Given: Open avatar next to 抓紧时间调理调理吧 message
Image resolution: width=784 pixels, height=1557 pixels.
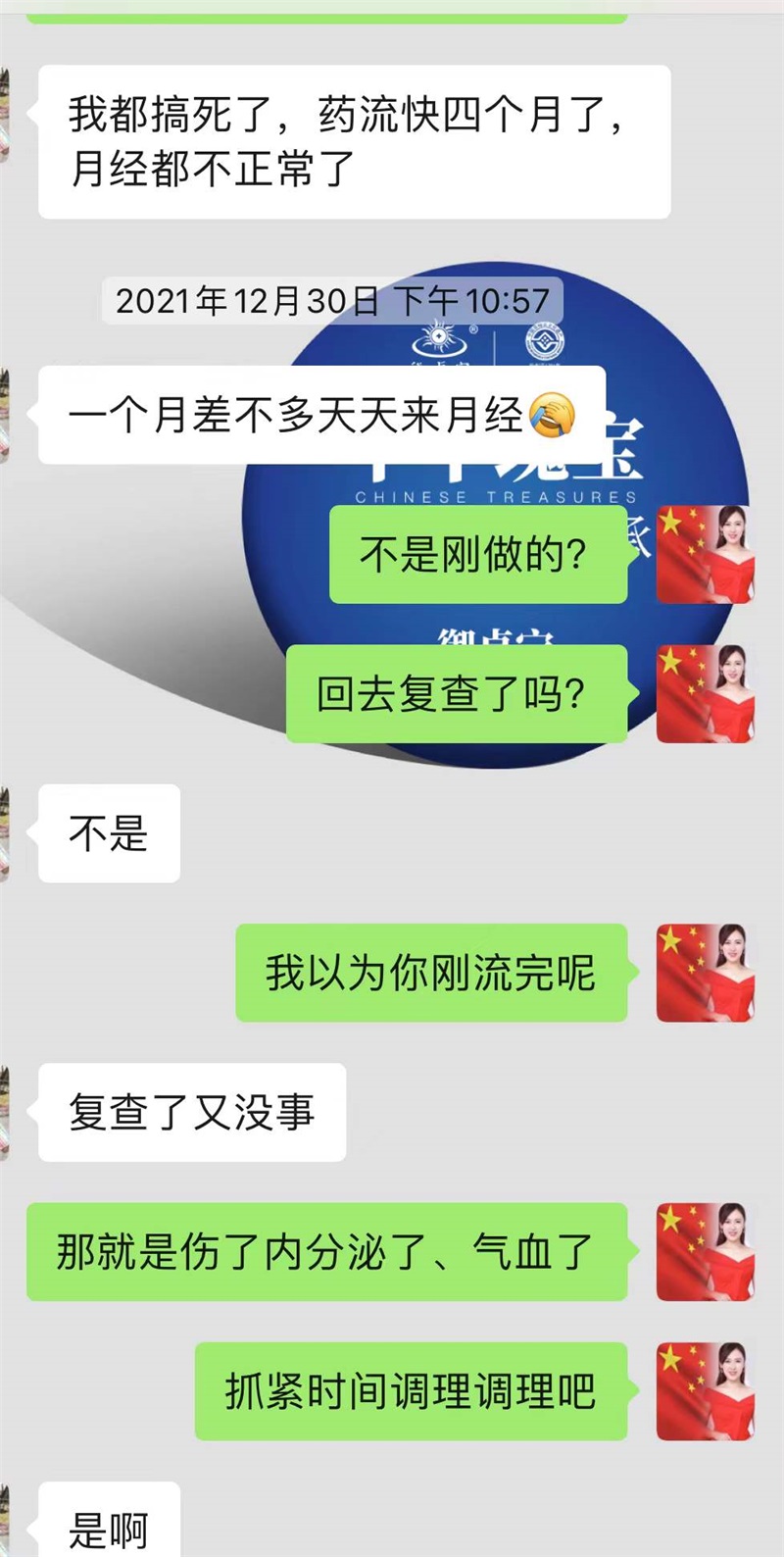Looking at the screenshot, I should click(704, 1391).
